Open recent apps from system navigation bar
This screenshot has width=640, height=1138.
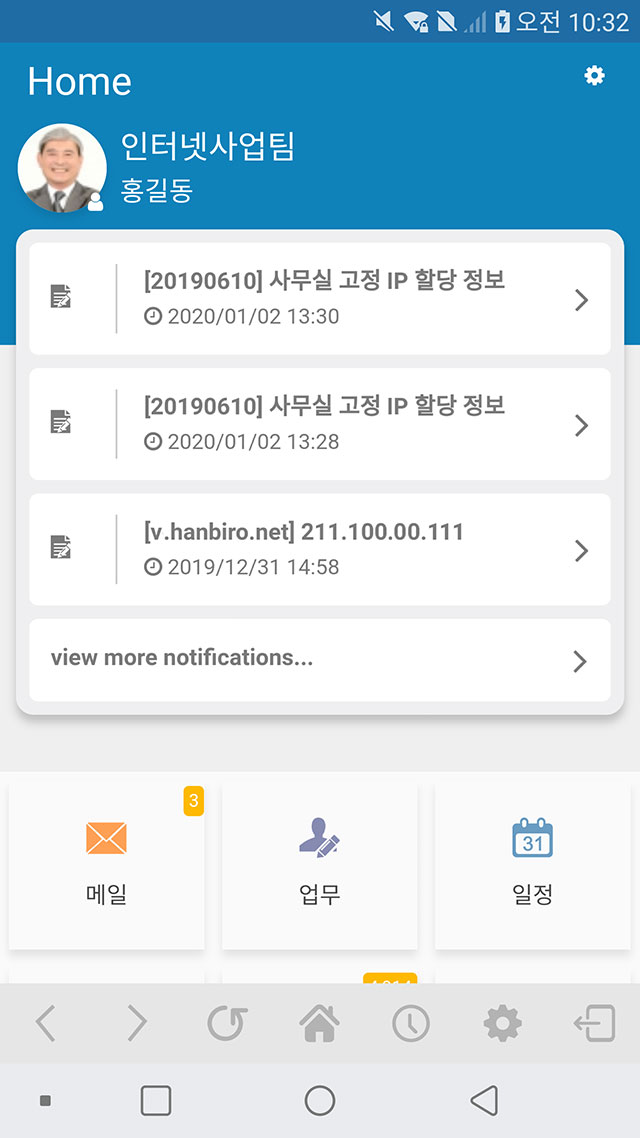(x=156, y=1100)
